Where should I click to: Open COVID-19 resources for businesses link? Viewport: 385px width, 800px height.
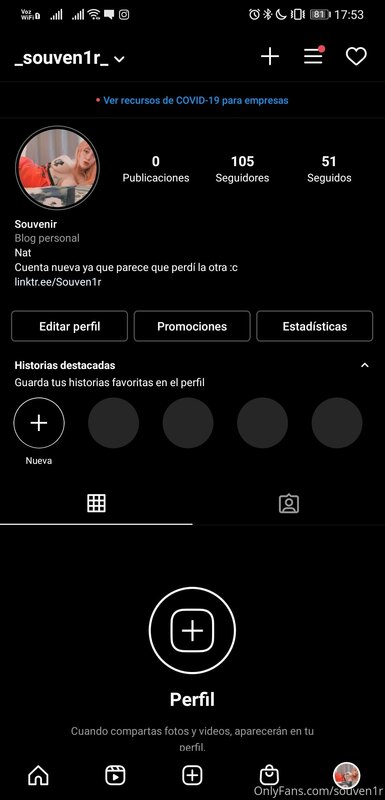195,101
